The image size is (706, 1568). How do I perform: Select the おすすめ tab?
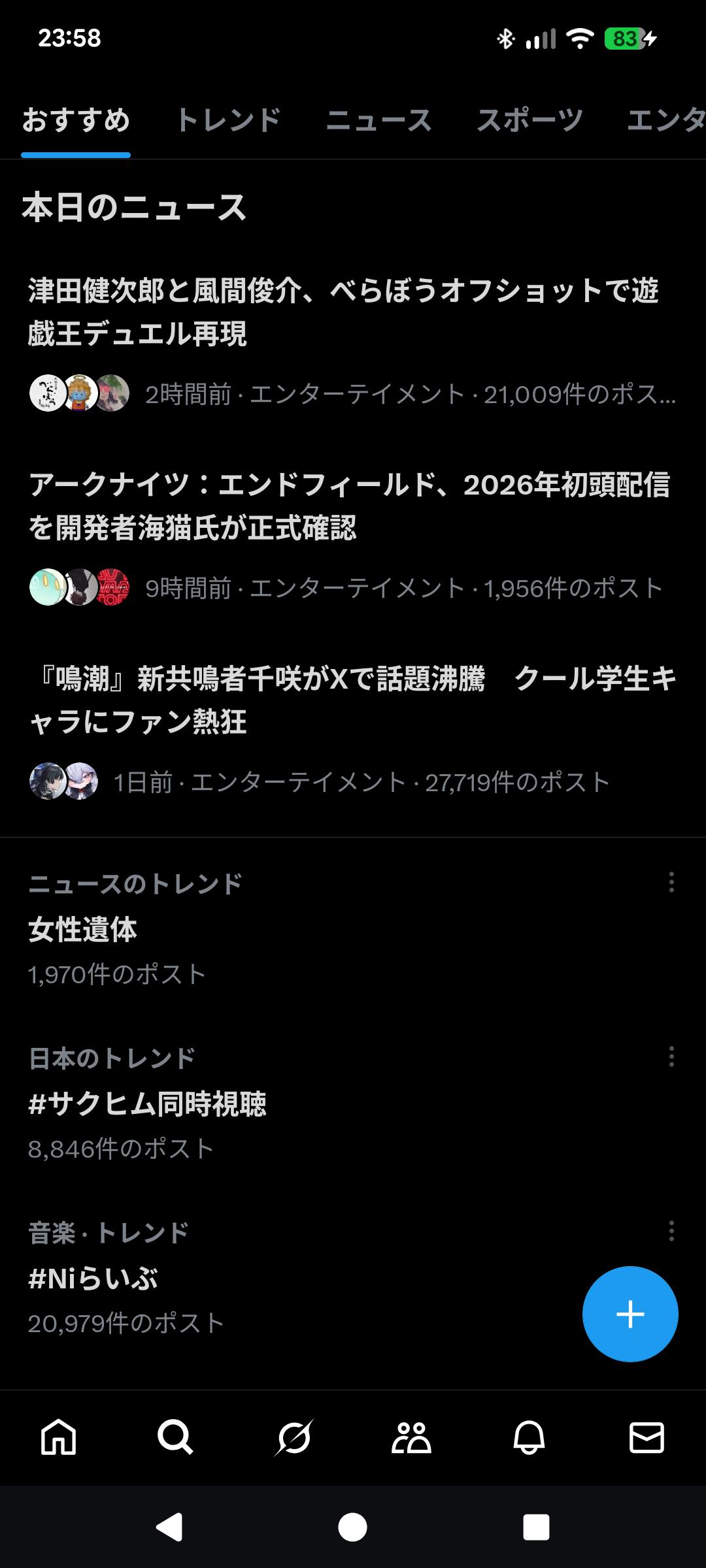click(76, 121)
